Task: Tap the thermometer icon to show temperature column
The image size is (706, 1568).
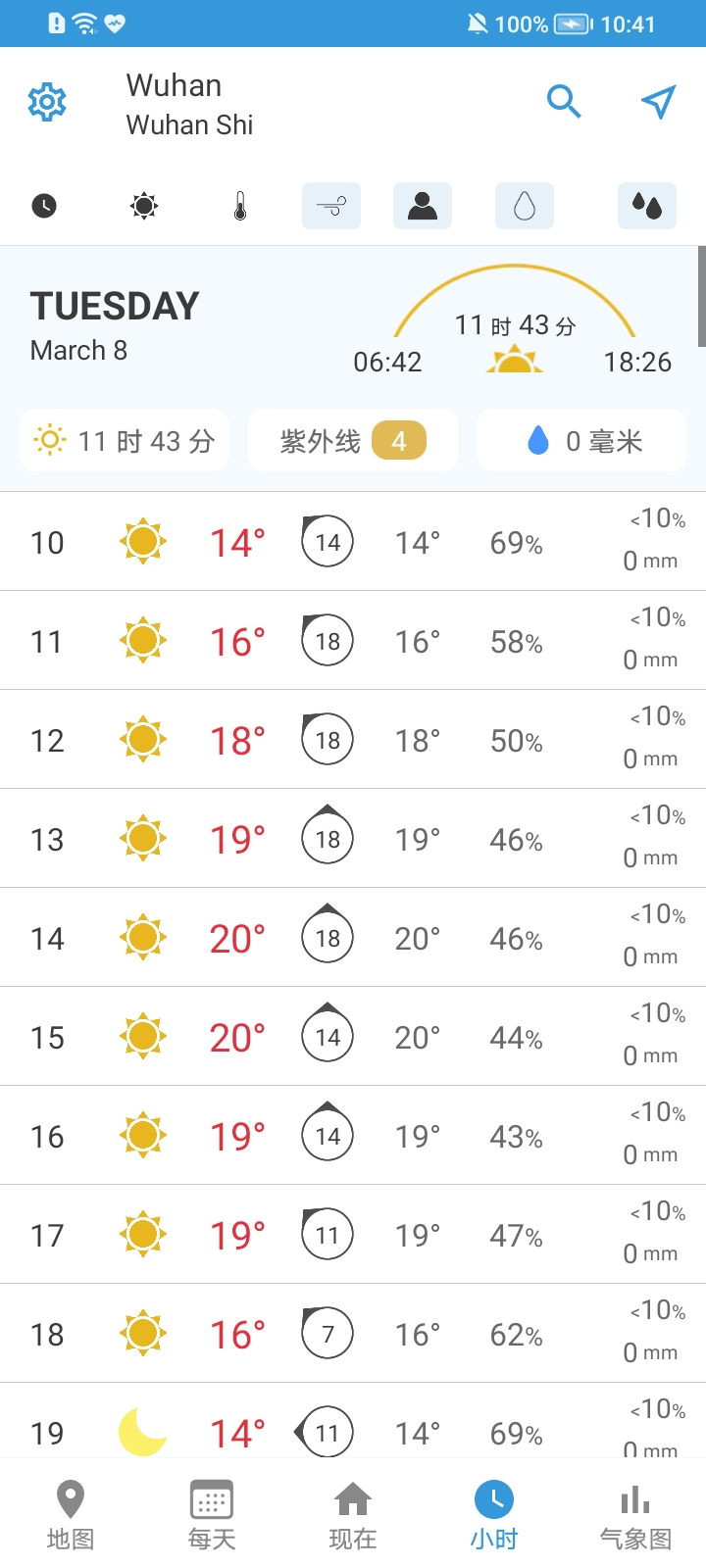Action: (x=236, y=206)
